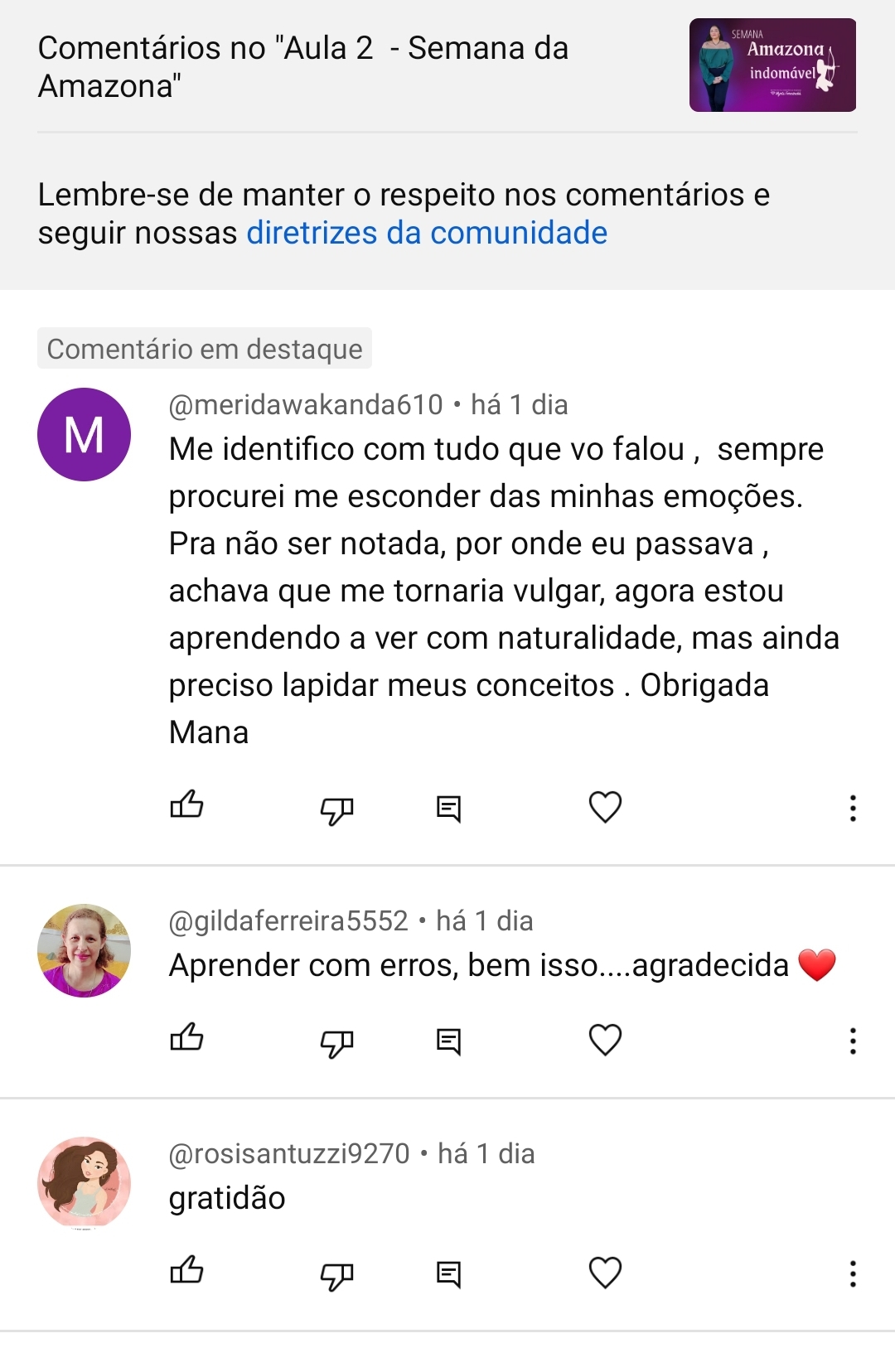The image size is (895, 1372).
Task: Heart the comment by @meridawakanda610
Action: pyautogui.click(x=605, y=807)
